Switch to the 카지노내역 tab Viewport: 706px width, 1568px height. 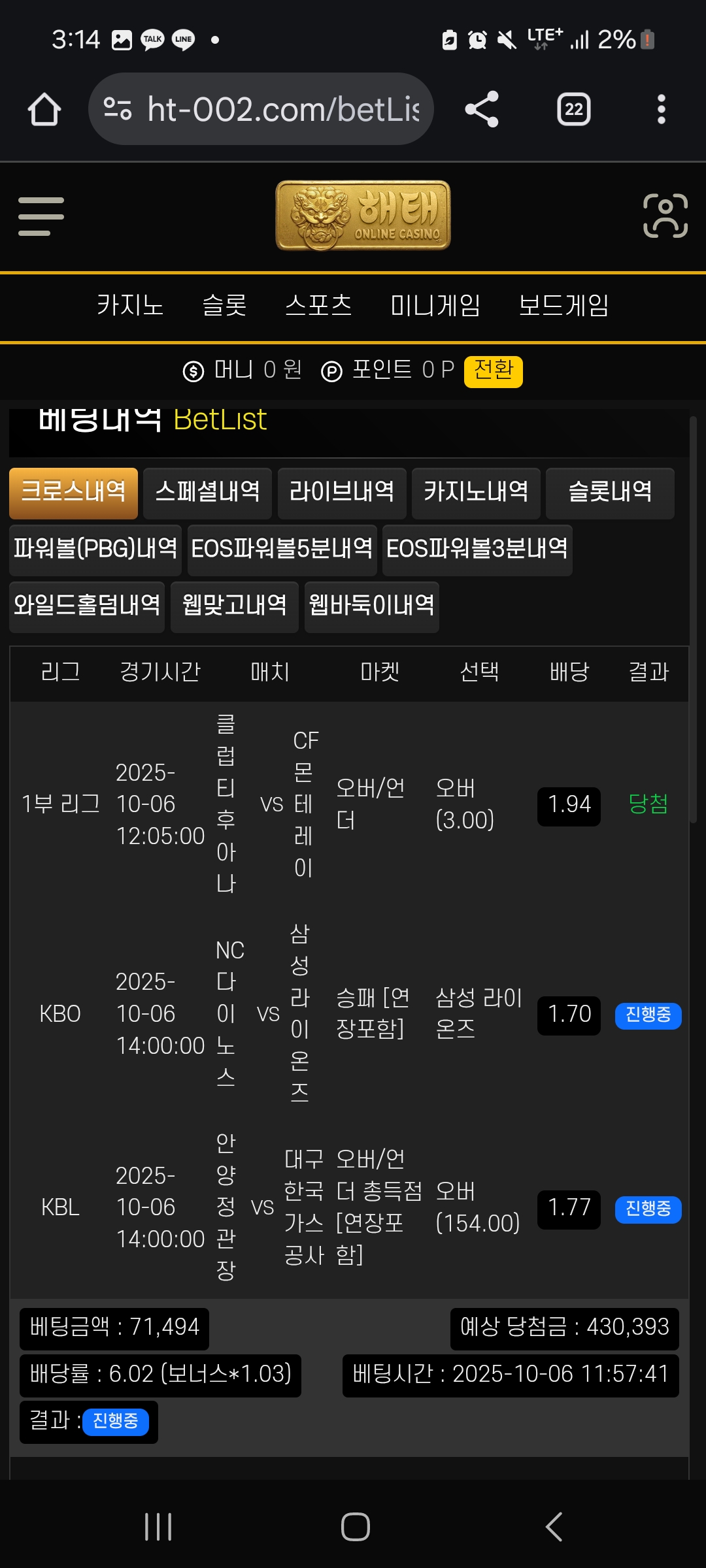pos(475,493)
